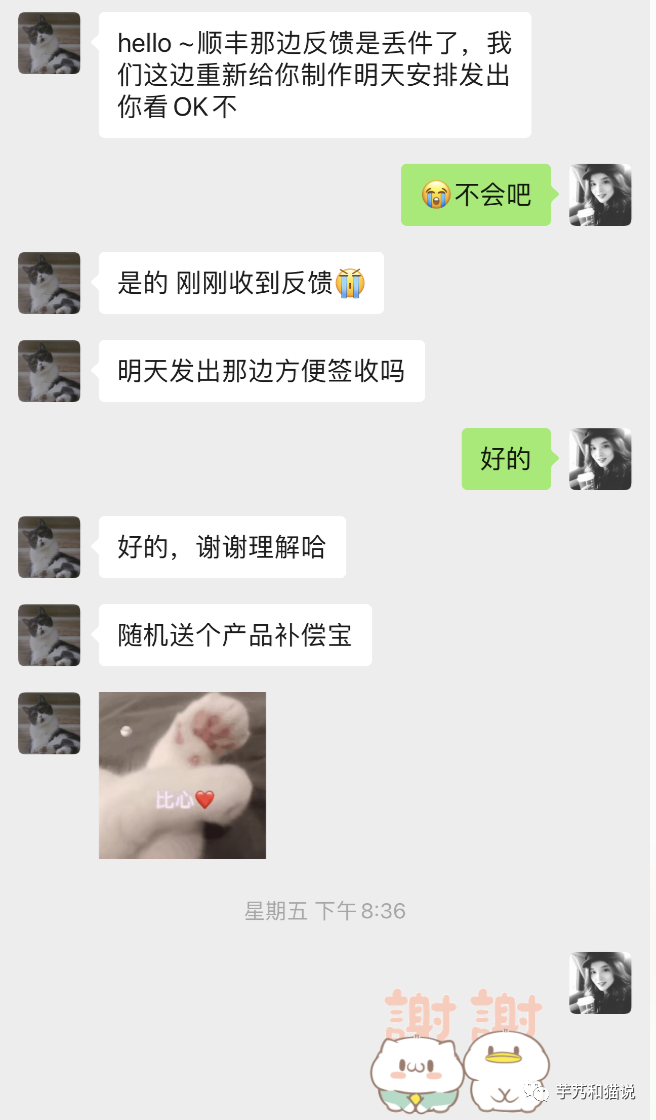Tap the cat avatar beside 随机送个产品补偿宝
Image resolution: width=656 pixels, height=1120 pixels.
click(x=49, y=635)
